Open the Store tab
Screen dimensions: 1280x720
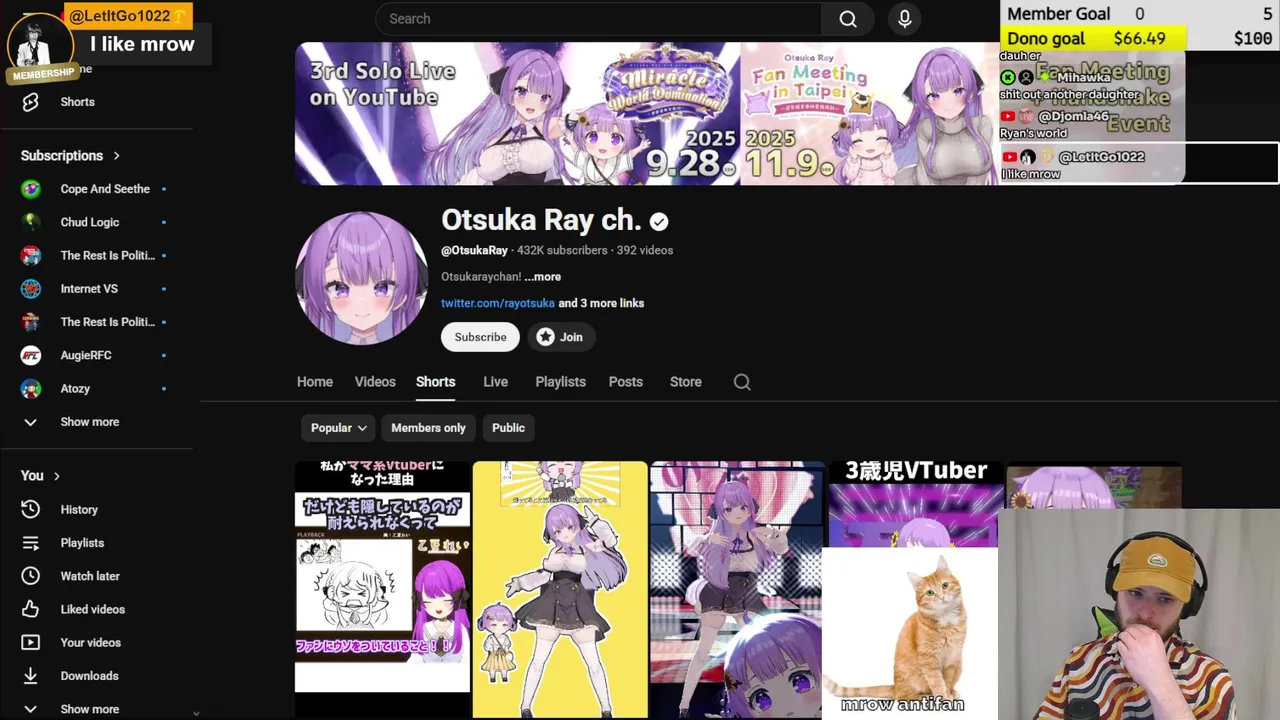click(x=685, y=382)
